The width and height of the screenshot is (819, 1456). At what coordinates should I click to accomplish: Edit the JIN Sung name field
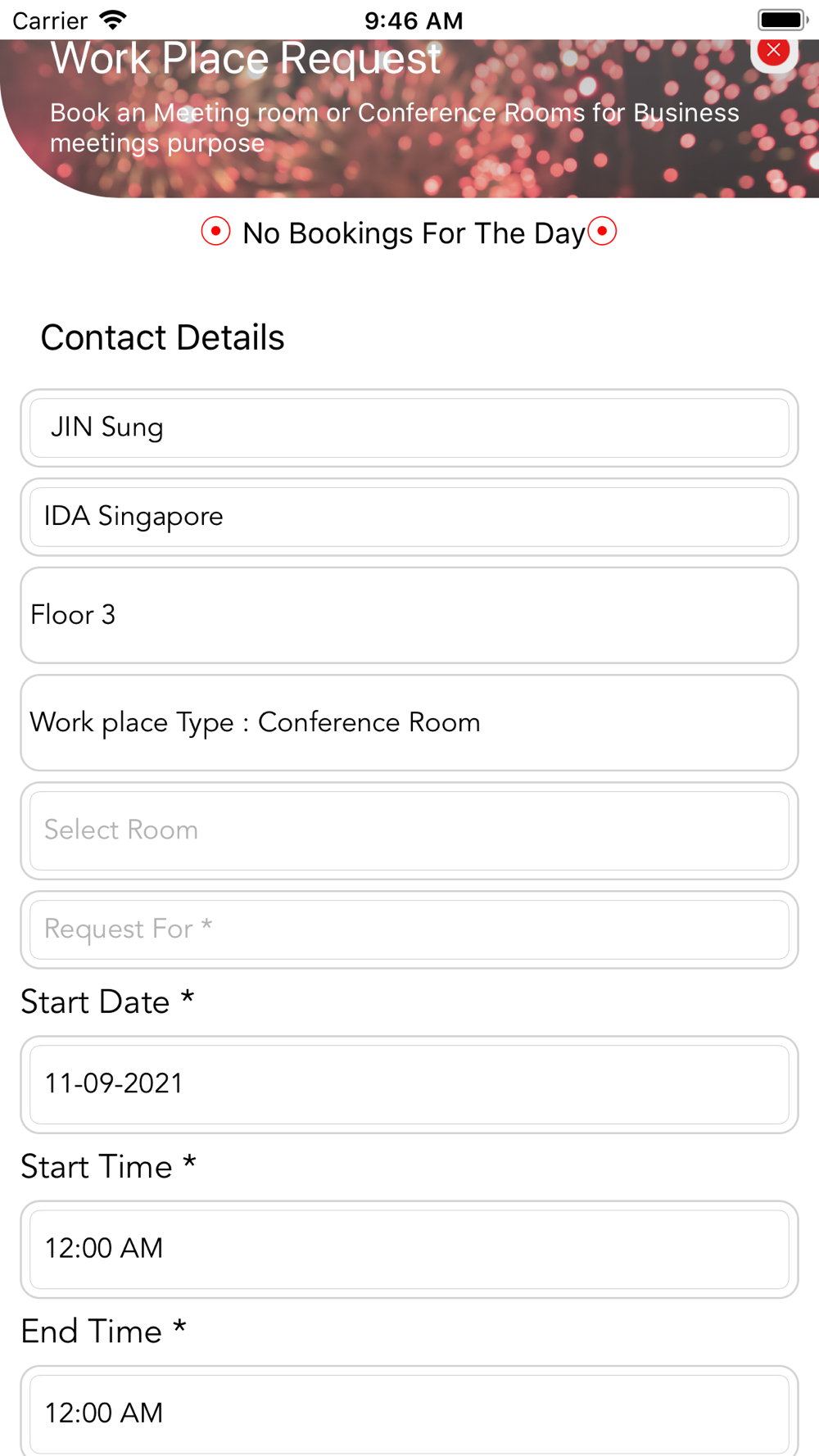tap(409, 428)
